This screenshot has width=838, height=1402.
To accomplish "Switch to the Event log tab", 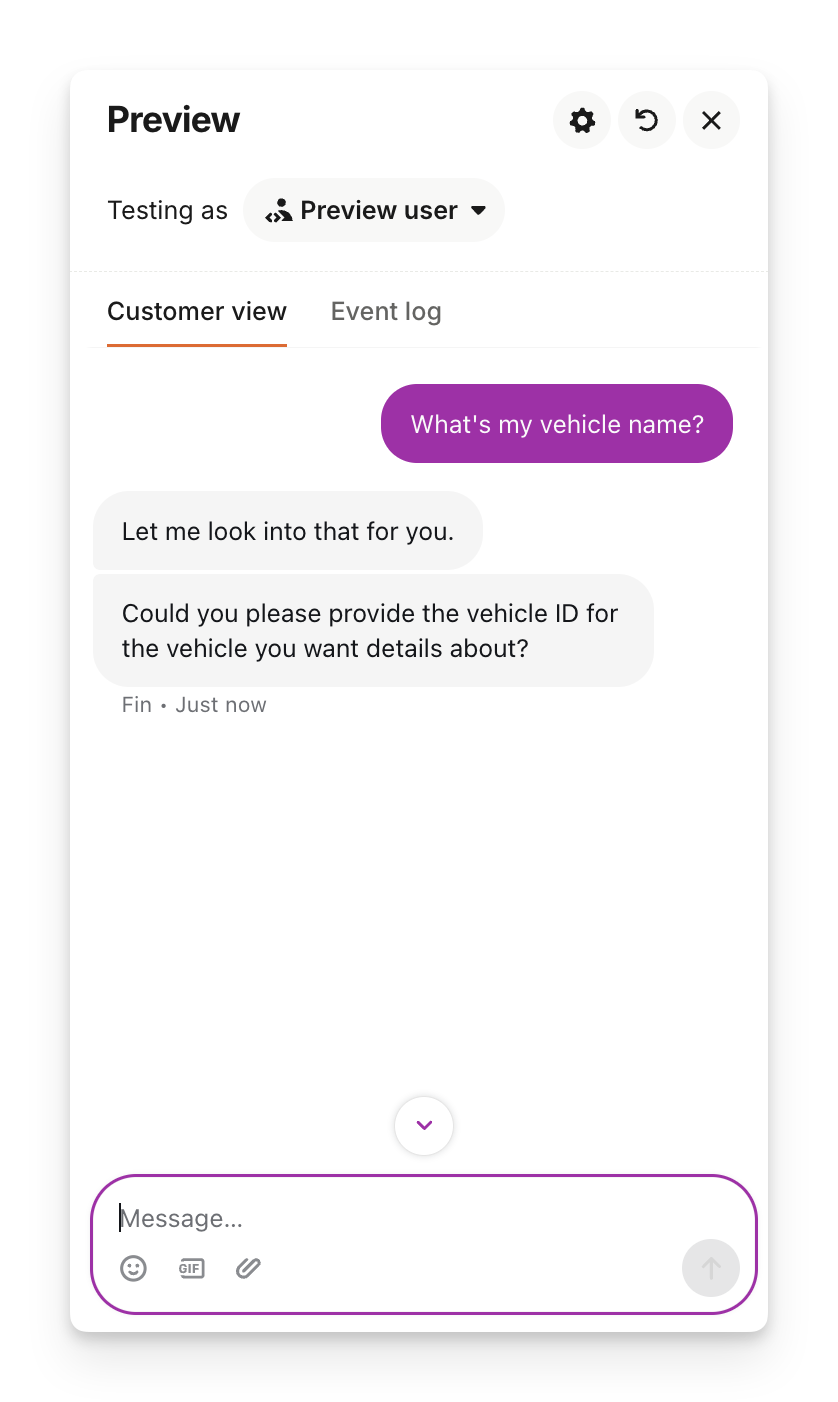I will [386, 312].
